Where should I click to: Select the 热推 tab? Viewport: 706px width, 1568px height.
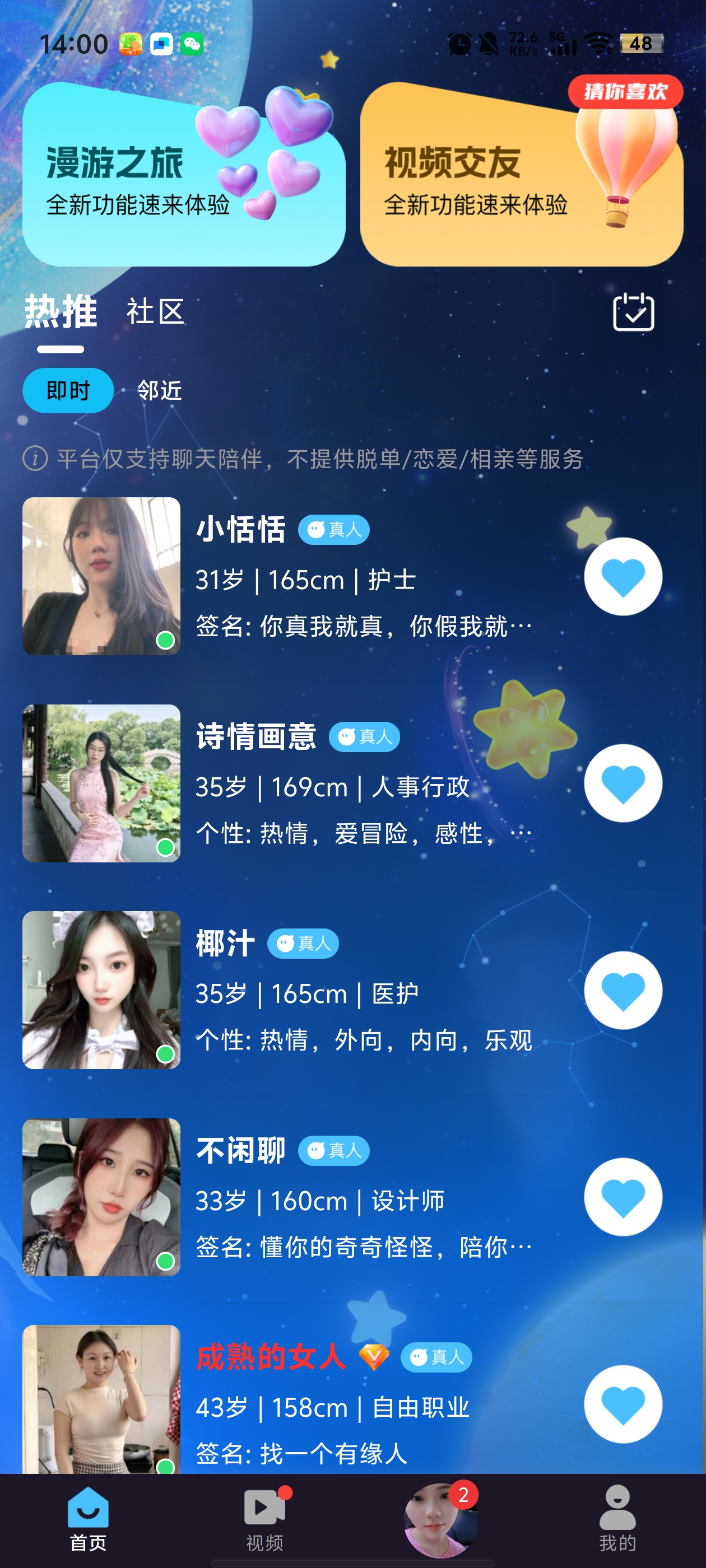point(61,312)
